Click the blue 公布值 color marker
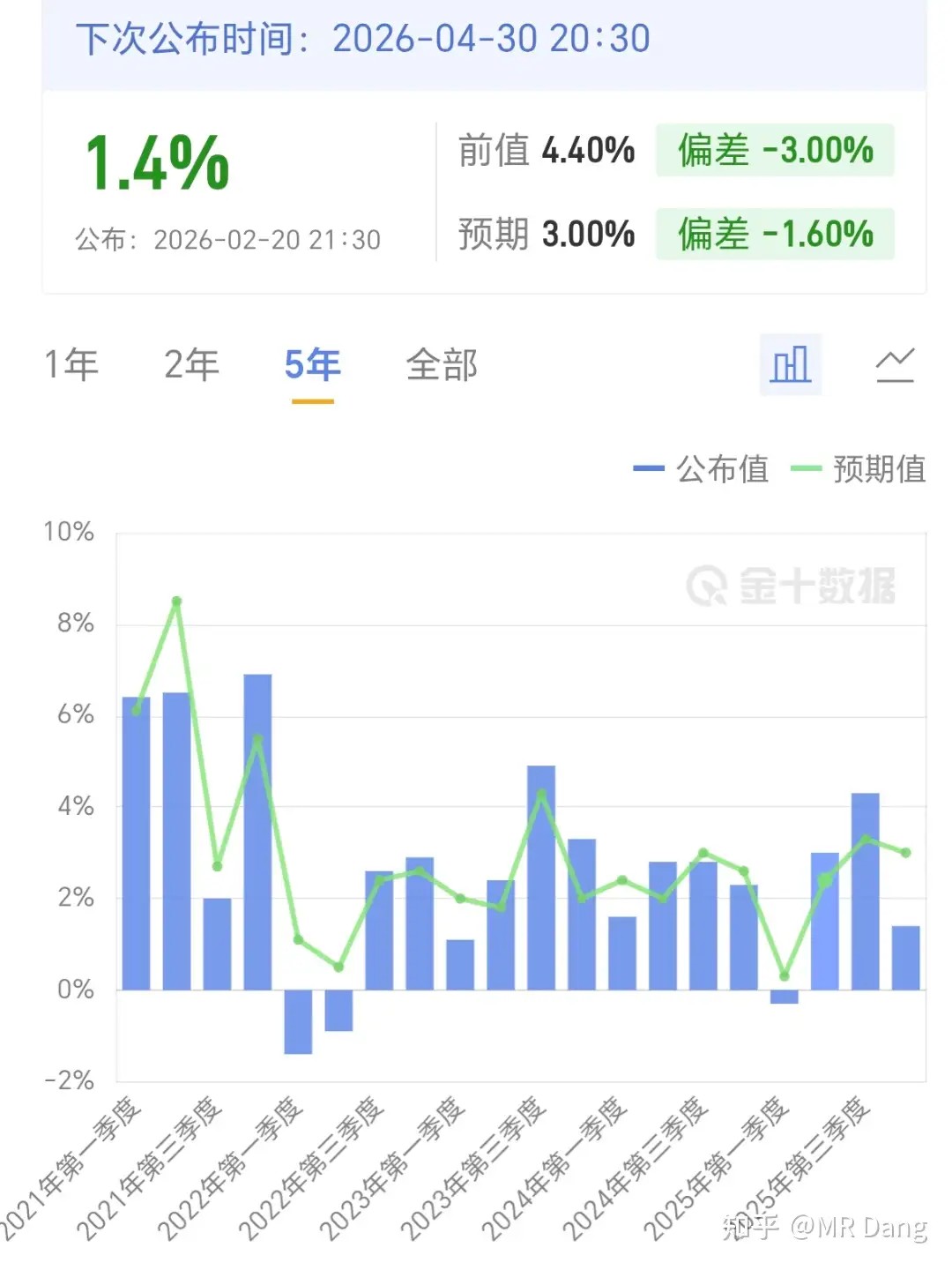This screenshot has height=1270, width=952. 650,470
